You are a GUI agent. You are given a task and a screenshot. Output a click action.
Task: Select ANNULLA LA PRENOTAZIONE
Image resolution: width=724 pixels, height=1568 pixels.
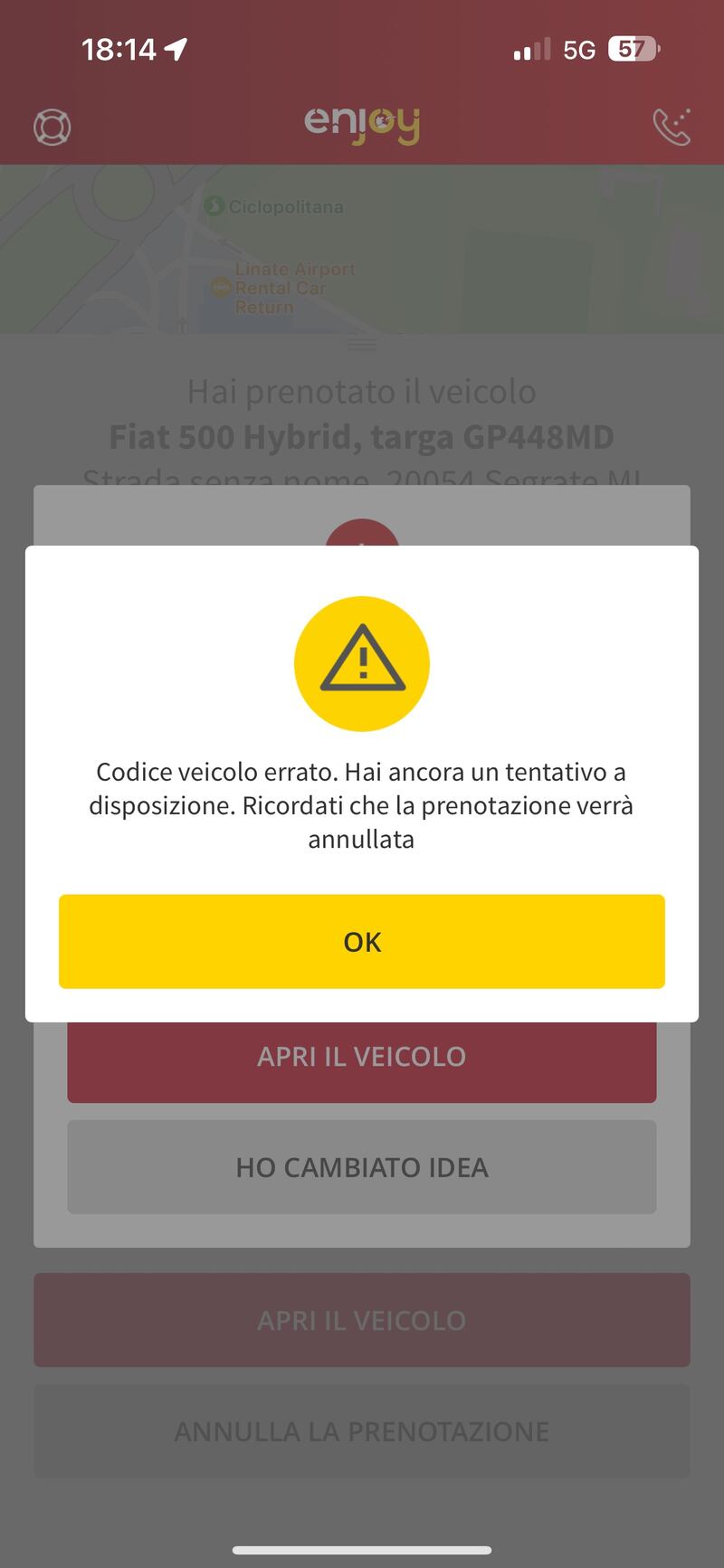tap(362, 1431)
